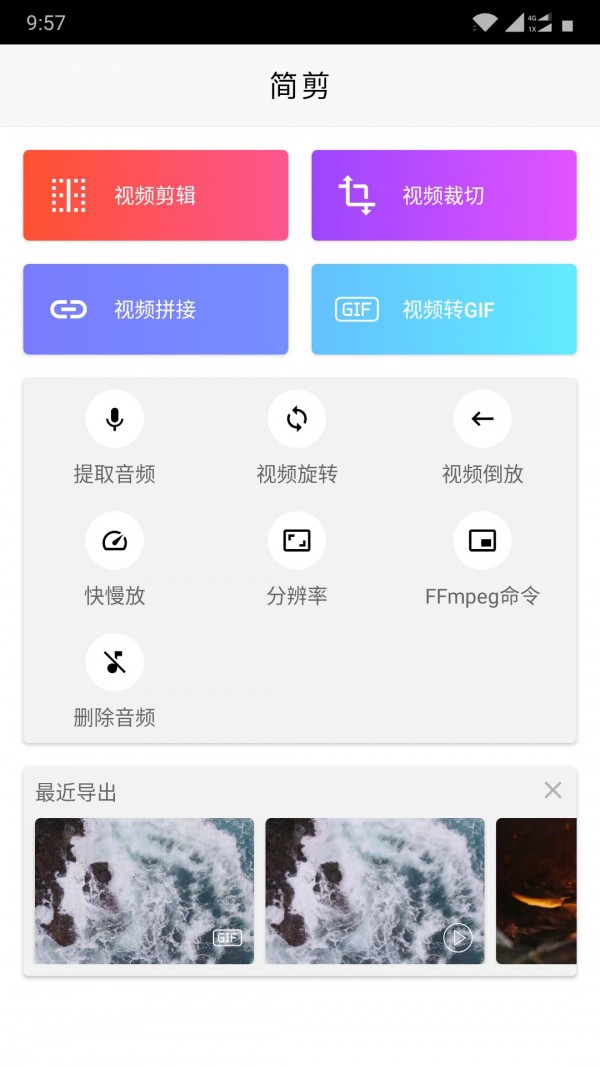Convert video with 视频转GIF
The height and width of the screenshot is (1067, 600).
tap(443, 309)
